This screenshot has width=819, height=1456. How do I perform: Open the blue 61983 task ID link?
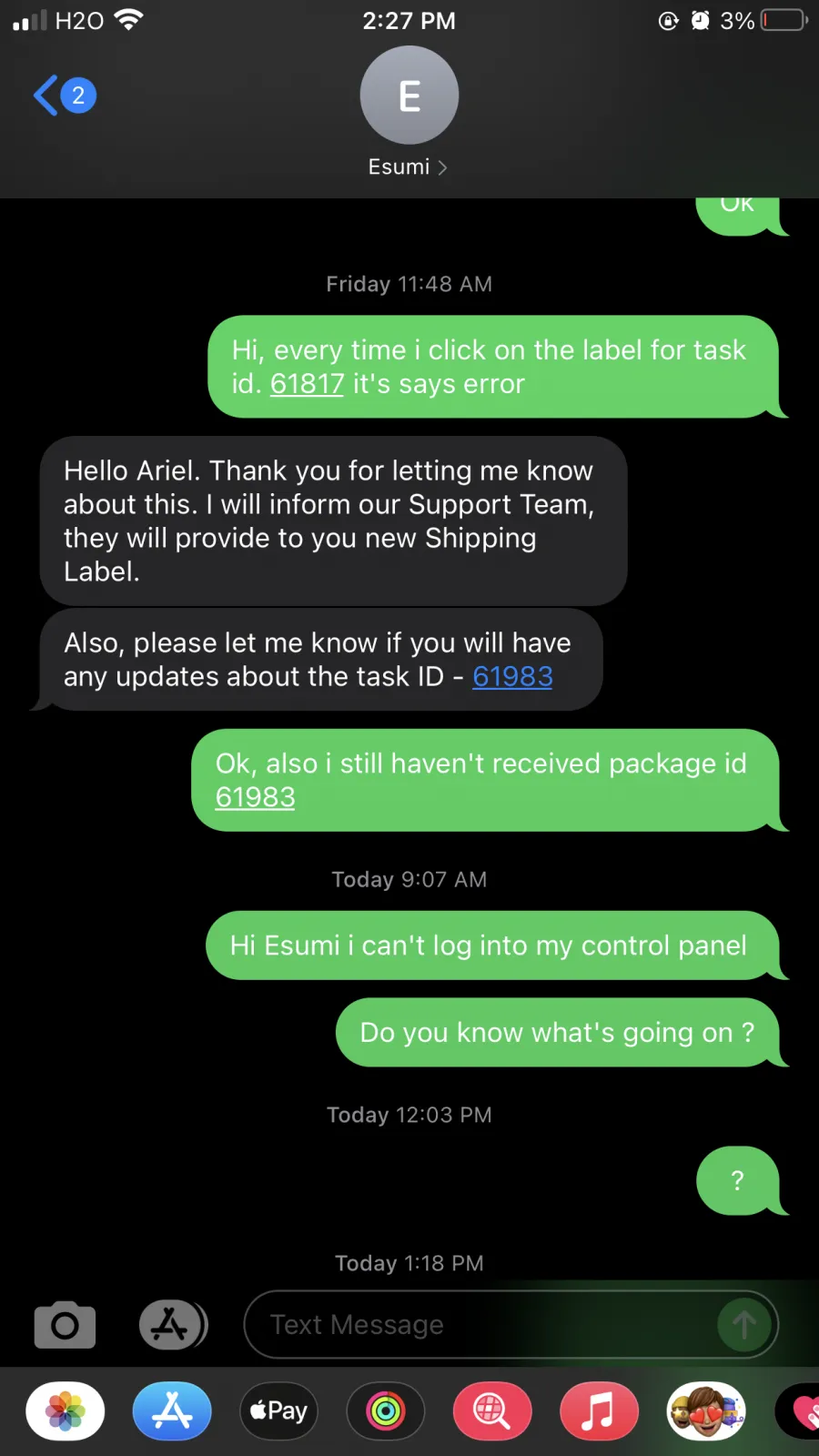point(512,677)
